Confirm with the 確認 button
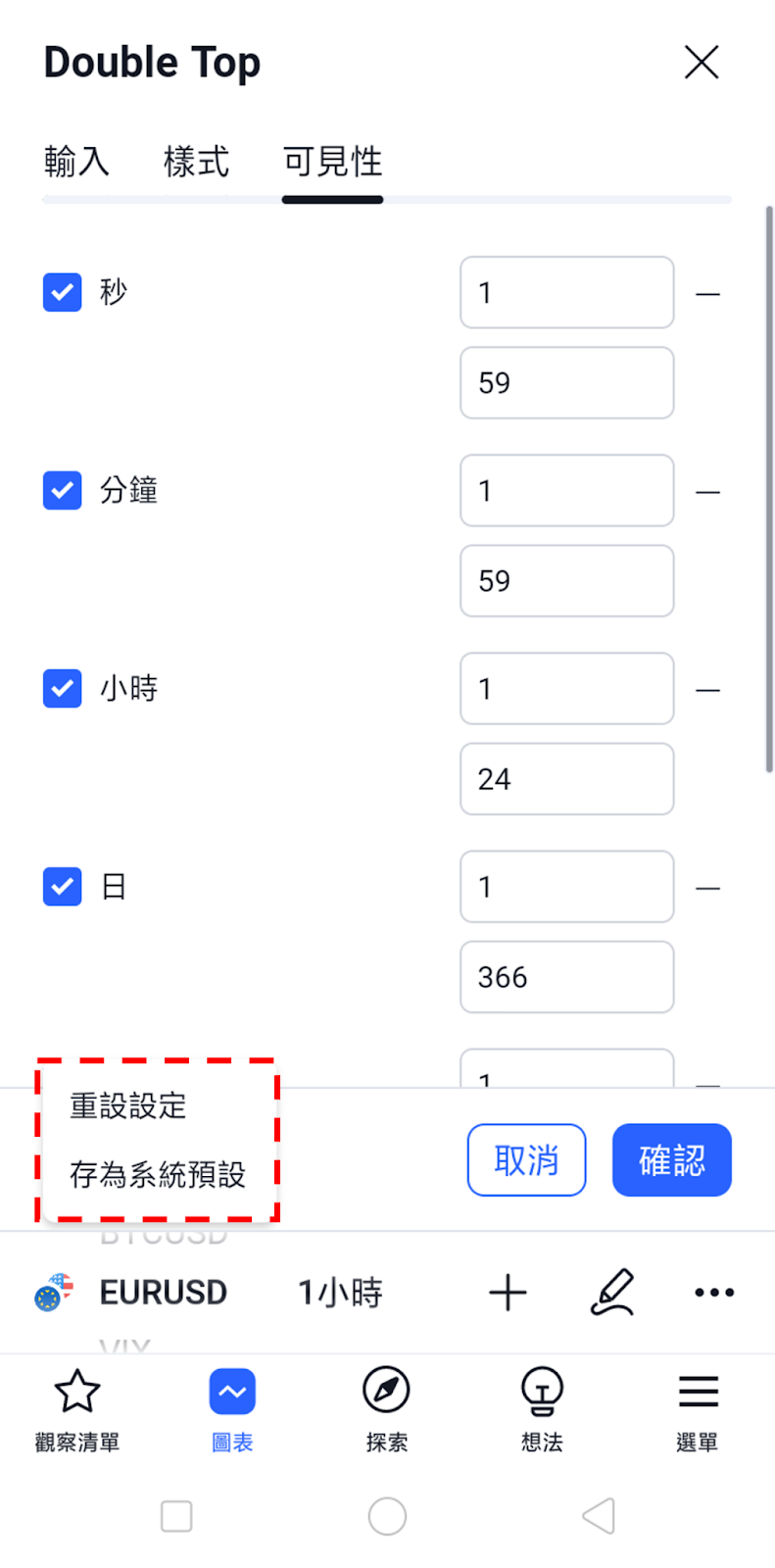The width and height of the screenshot is (775, 1568). [672, 1160]
